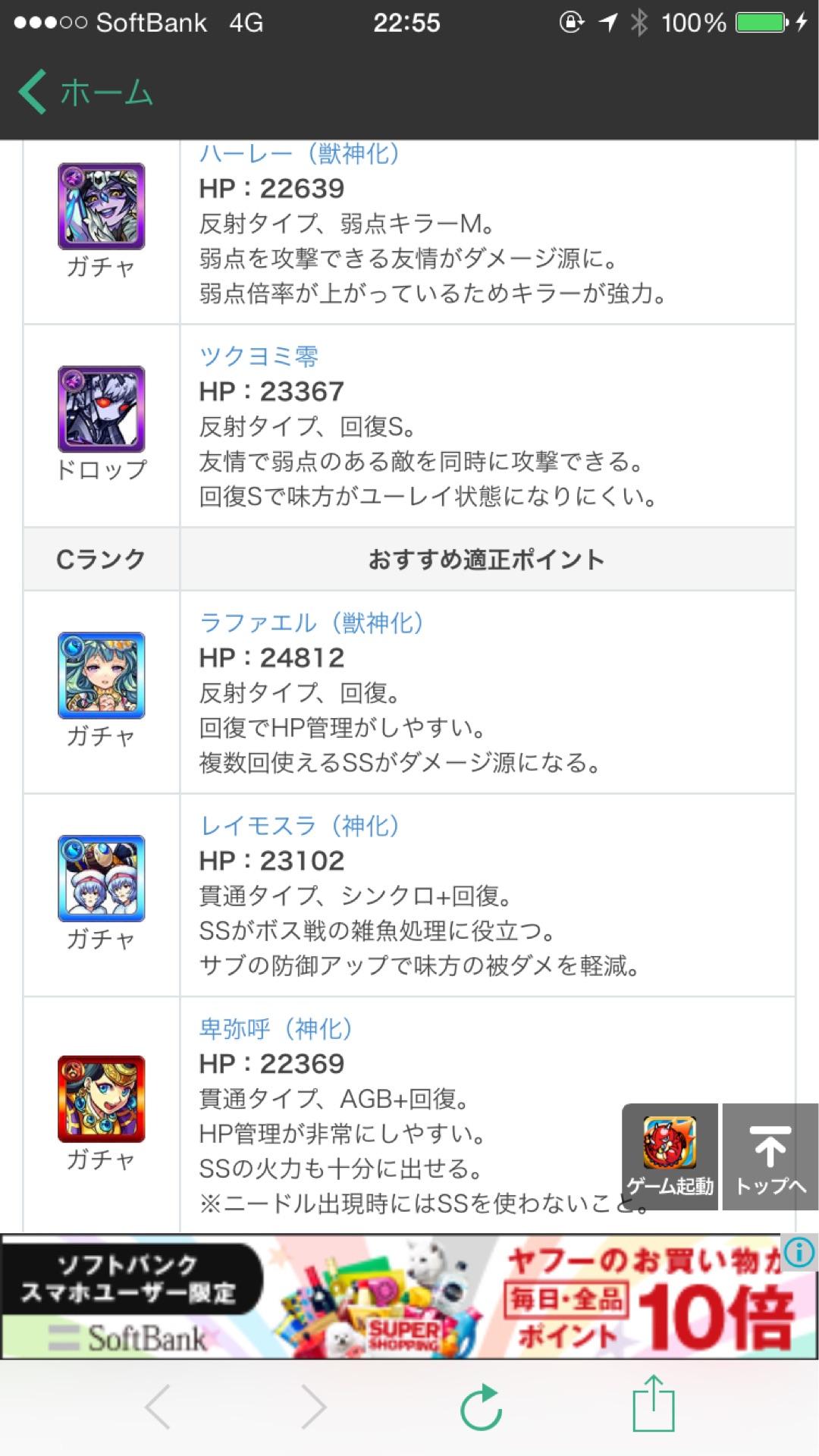The height and width of the screenshot is (1456, 819).
Task: Open the SoftBank Yahoo shopping ad banner
Action: (394, 1297)
